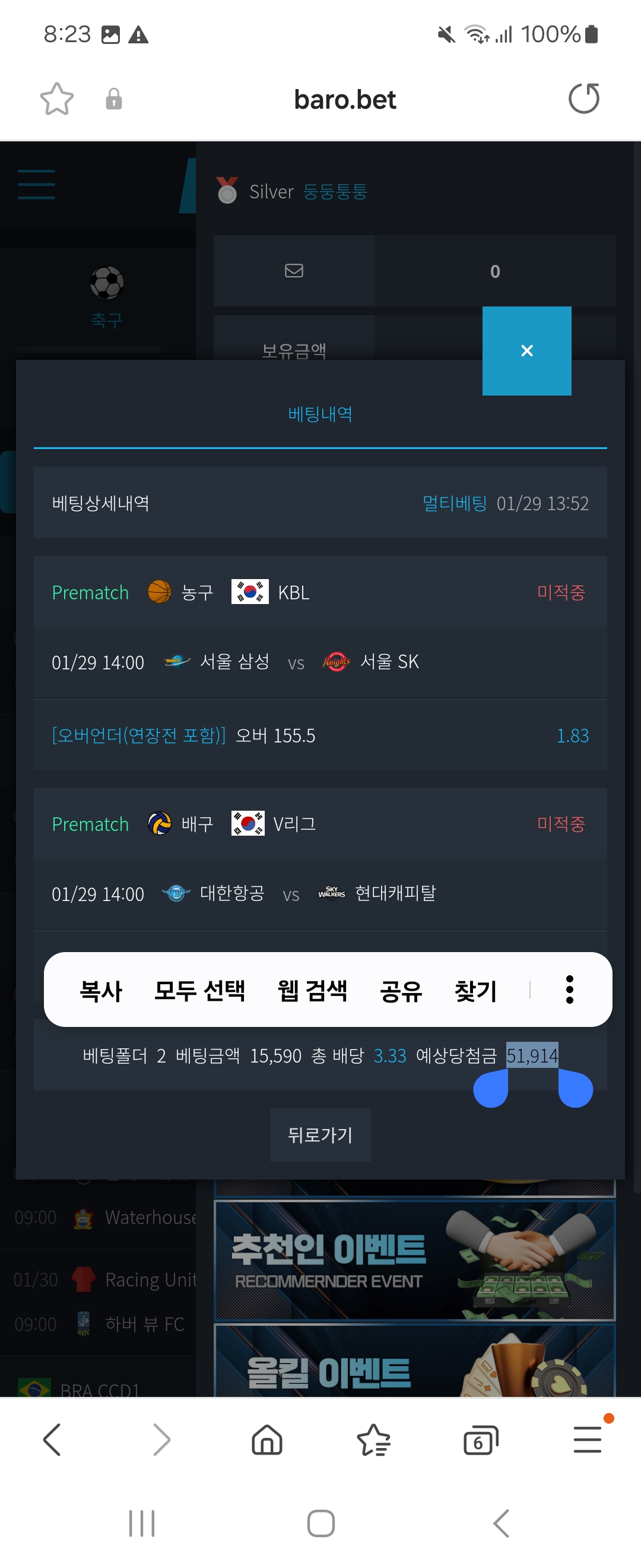Choose 모두 선택 to select all

[199, 990]
